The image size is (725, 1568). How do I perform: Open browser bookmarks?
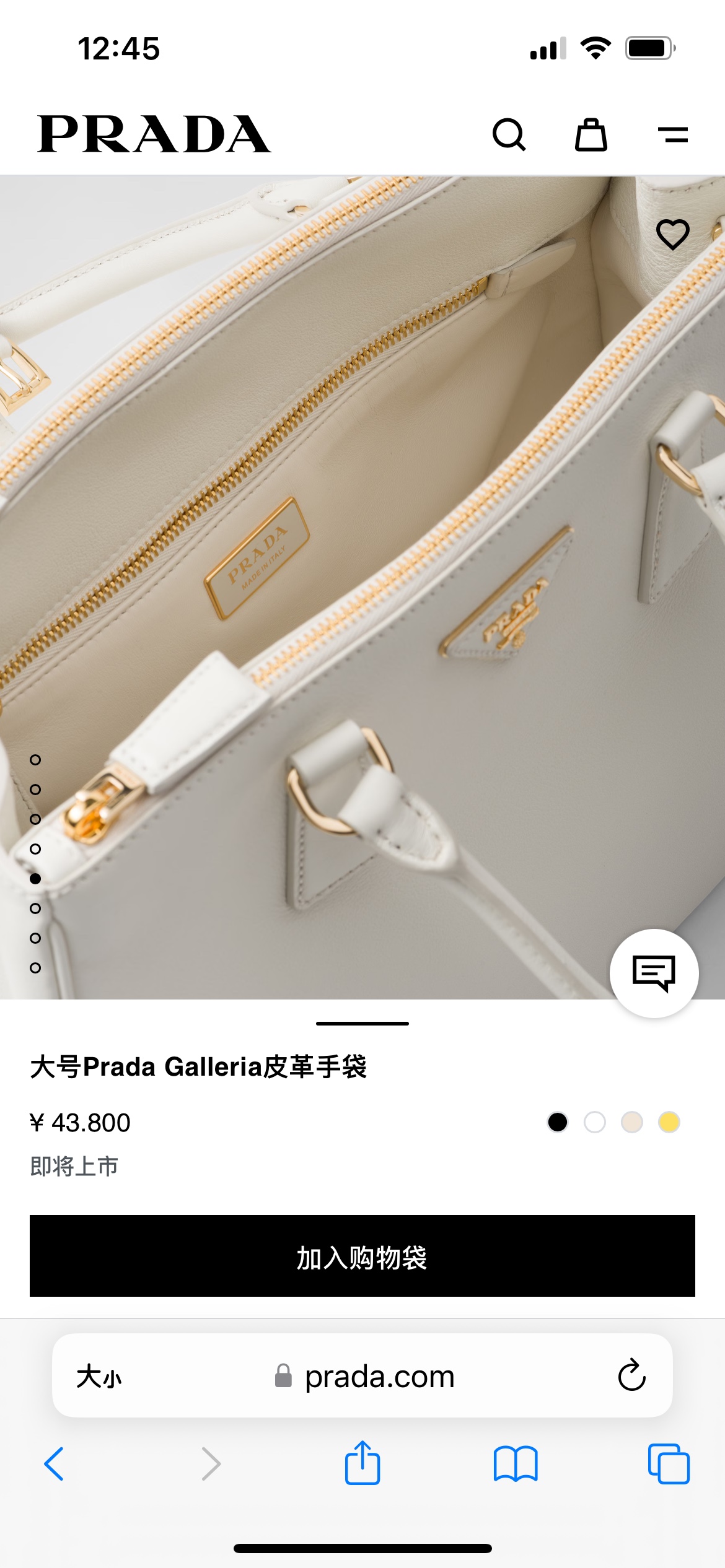[x=516, y=1464]
